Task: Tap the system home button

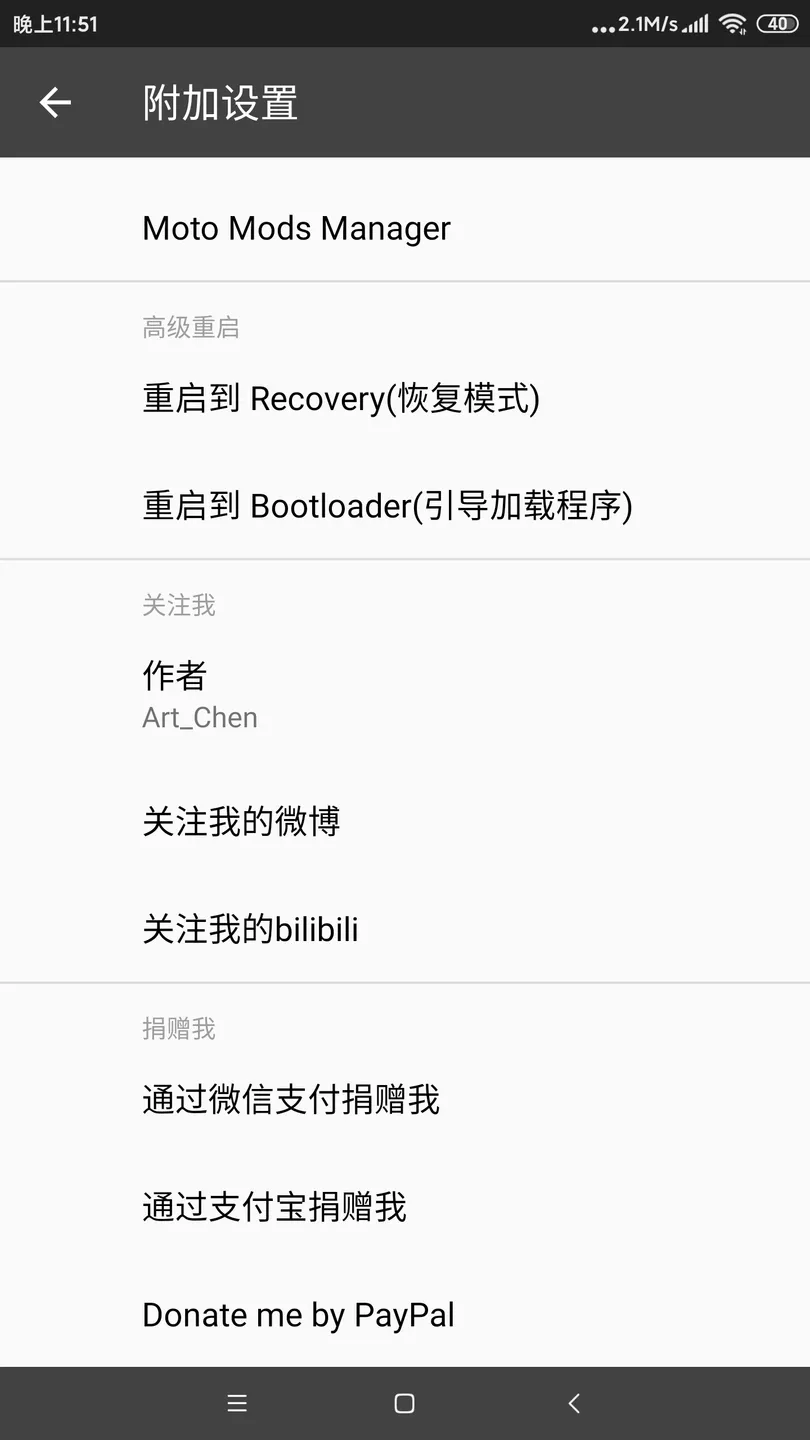Action: pyautogui.click(x=404, y=1403)
